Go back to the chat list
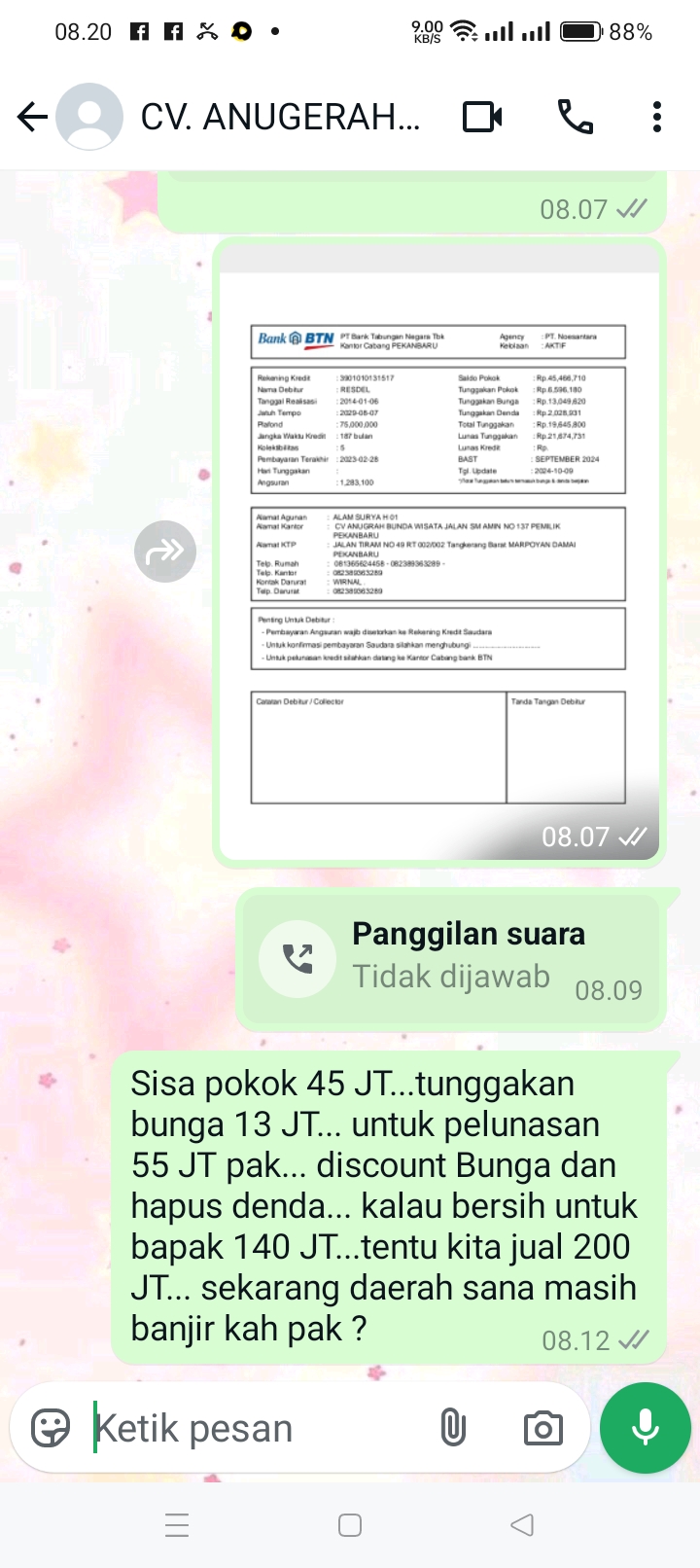Viewport: 700px width, 1568px height. point(32,118)
